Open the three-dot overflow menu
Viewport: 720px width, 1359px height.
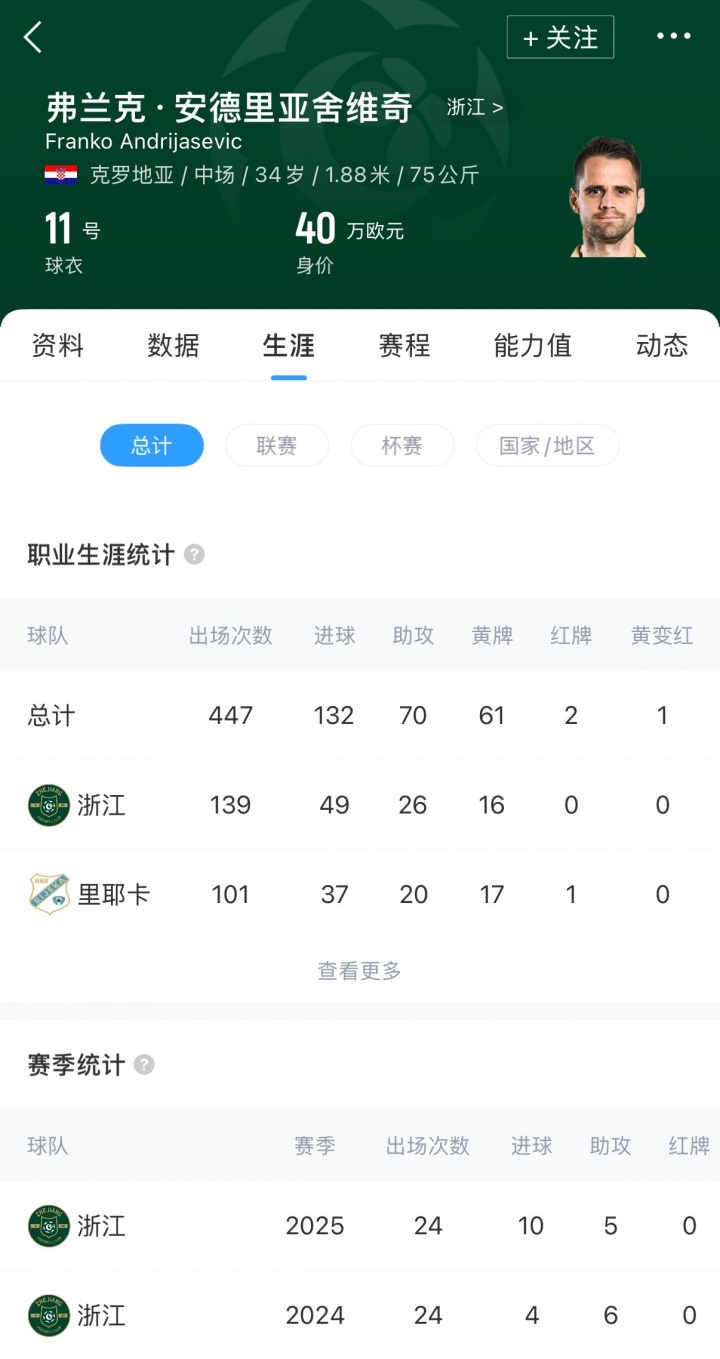pos(673,37)
